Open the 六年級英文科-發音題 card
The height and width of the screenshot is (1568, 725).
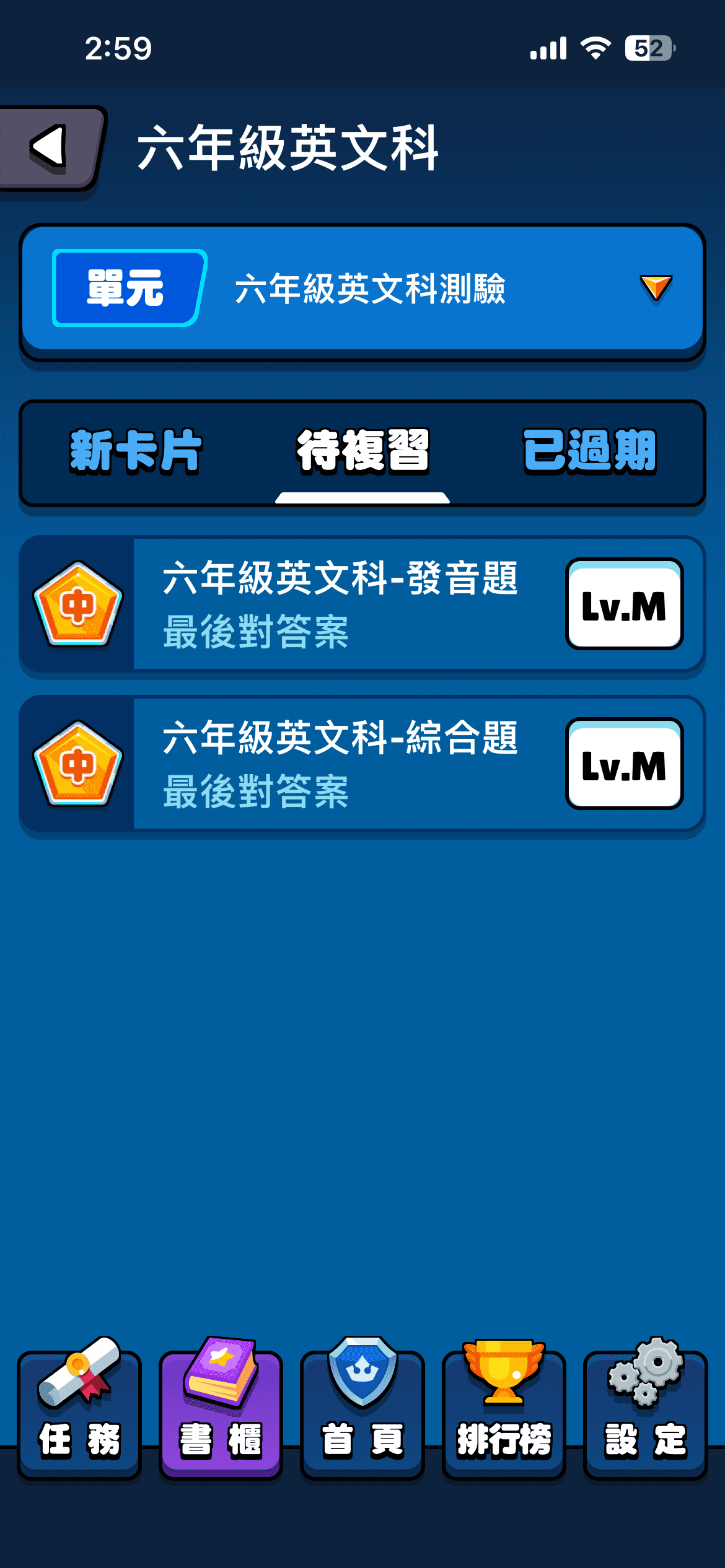coord(362,604)
